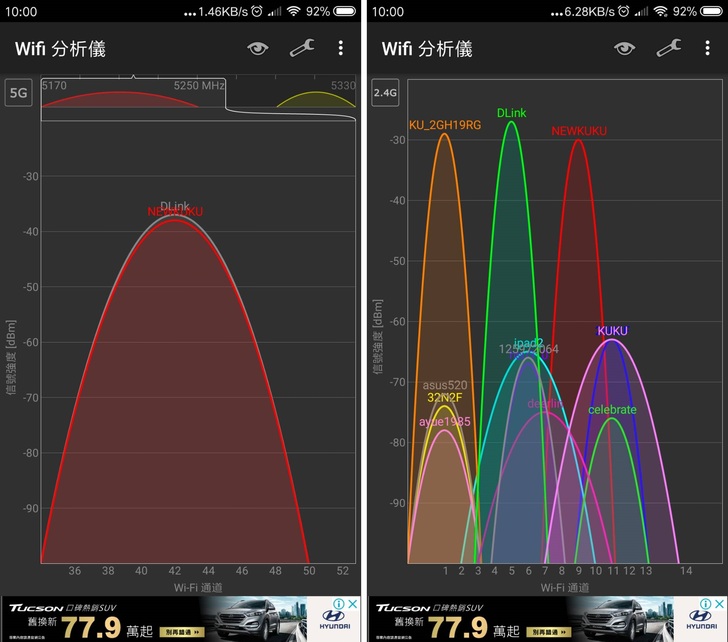Tap the 5G band switch button

coord(19,93)
